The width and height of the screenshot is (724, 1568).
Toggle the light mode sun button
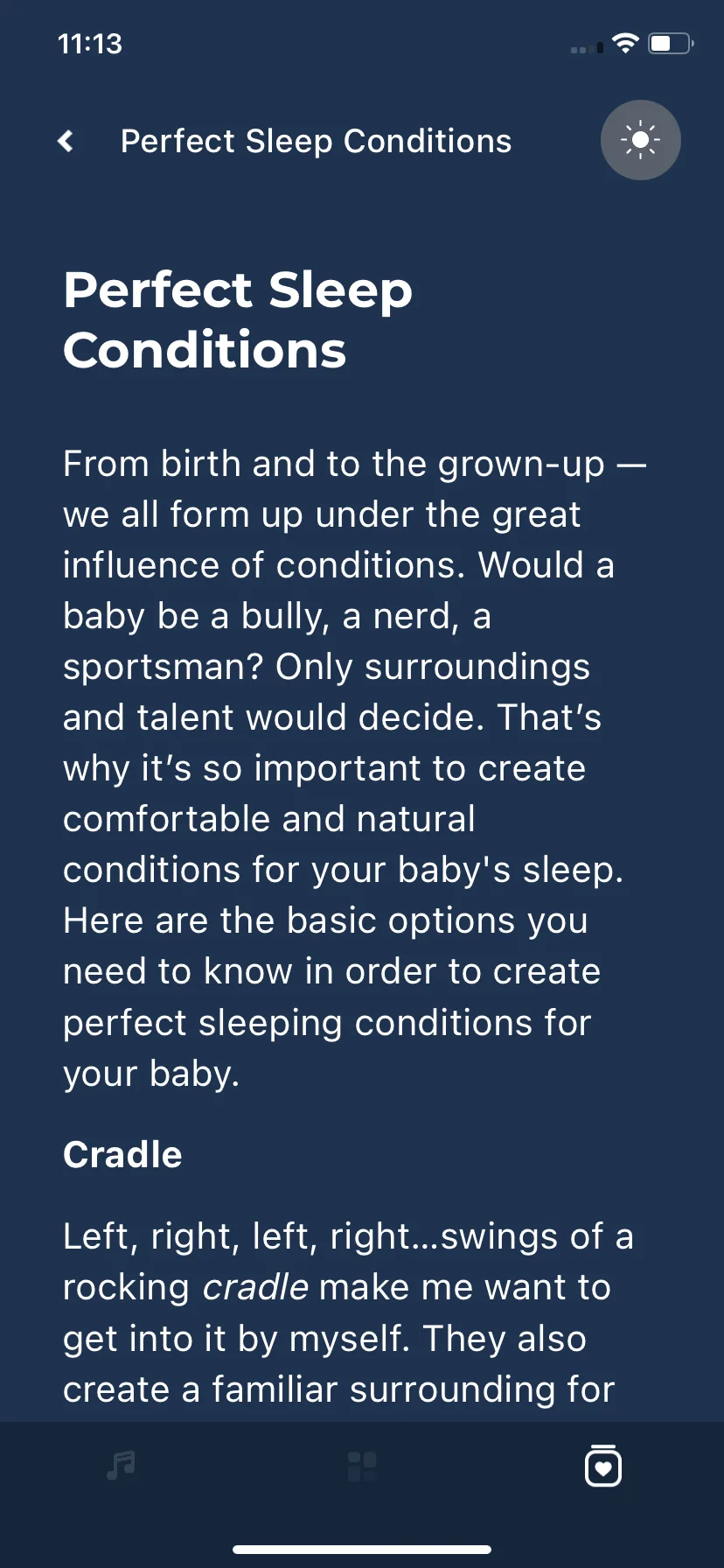pyautogui.click(x=640, y=140)
